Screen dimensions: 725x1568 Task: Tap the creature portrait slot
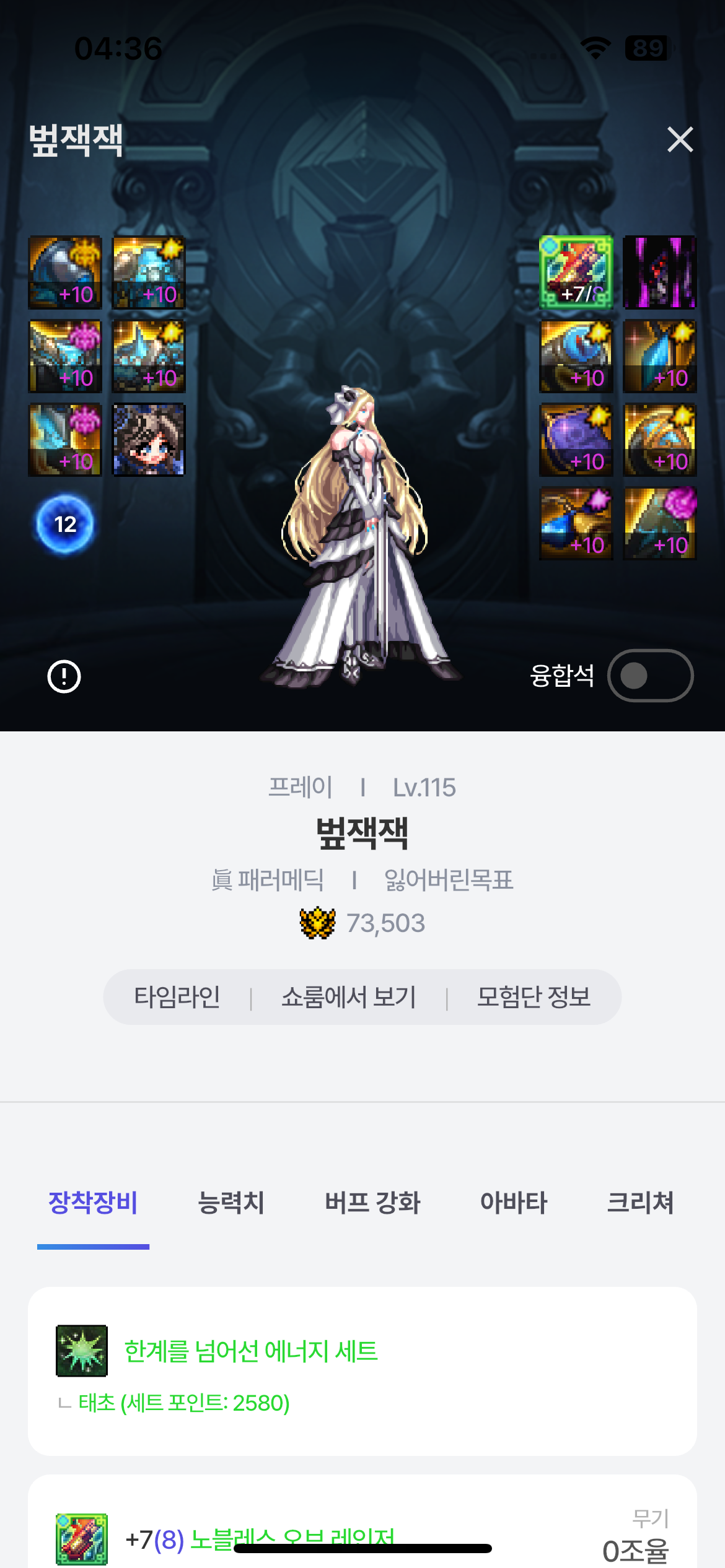149,440
